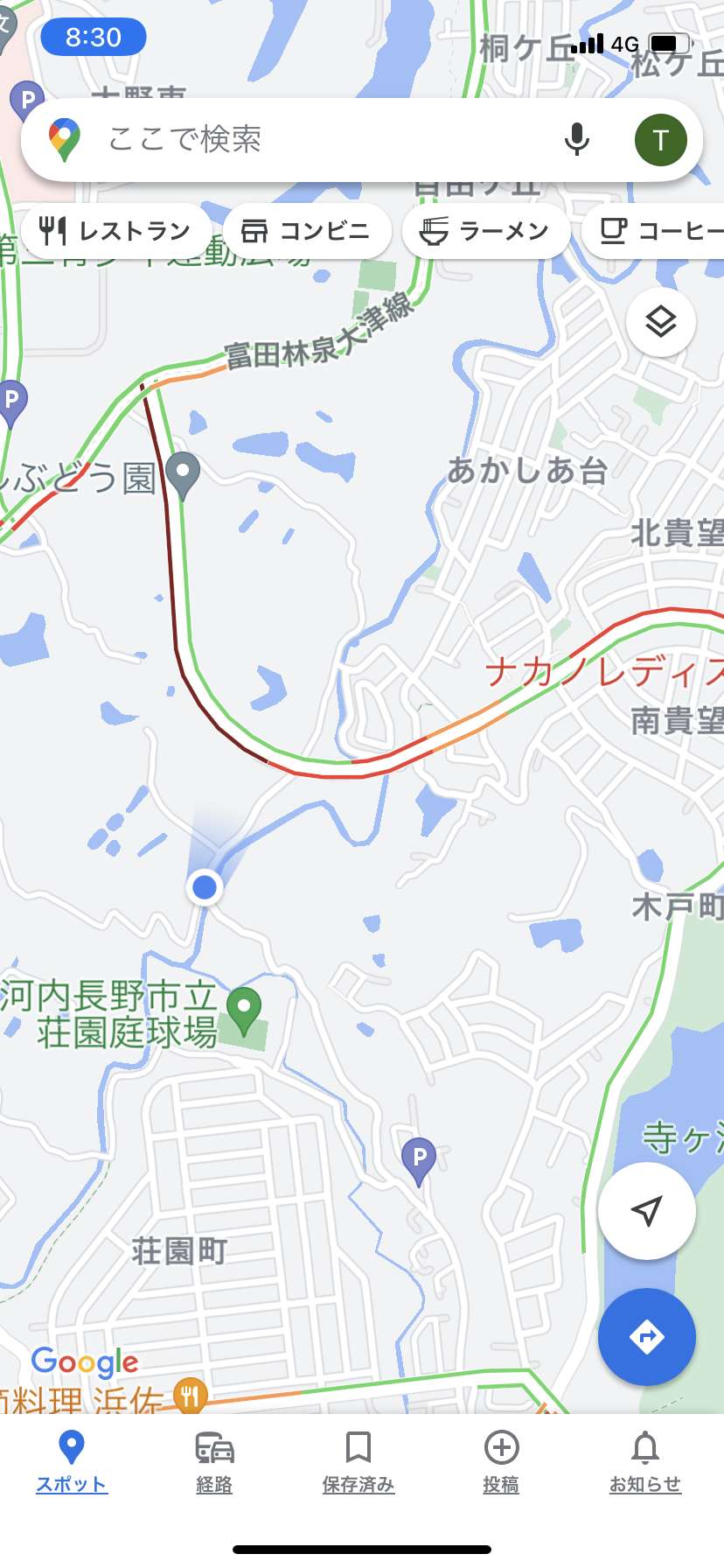The width and height of the screenshot is (724, 1568).
Task: Recenter map on my location arrow
Action: click(646, 1211)
